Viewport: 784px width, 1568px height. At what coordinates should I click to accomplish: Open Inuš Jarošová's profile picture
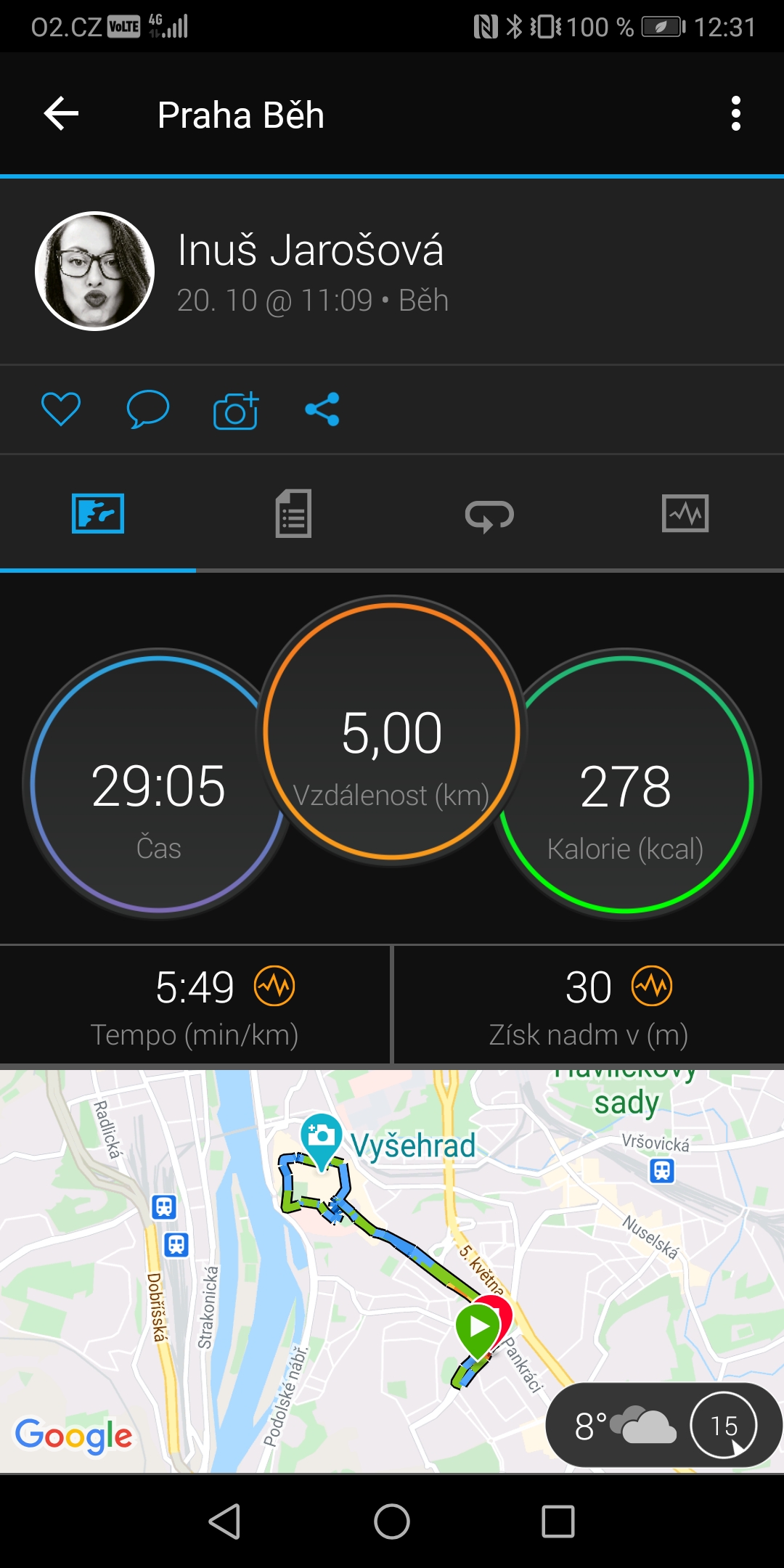[95, 271]
